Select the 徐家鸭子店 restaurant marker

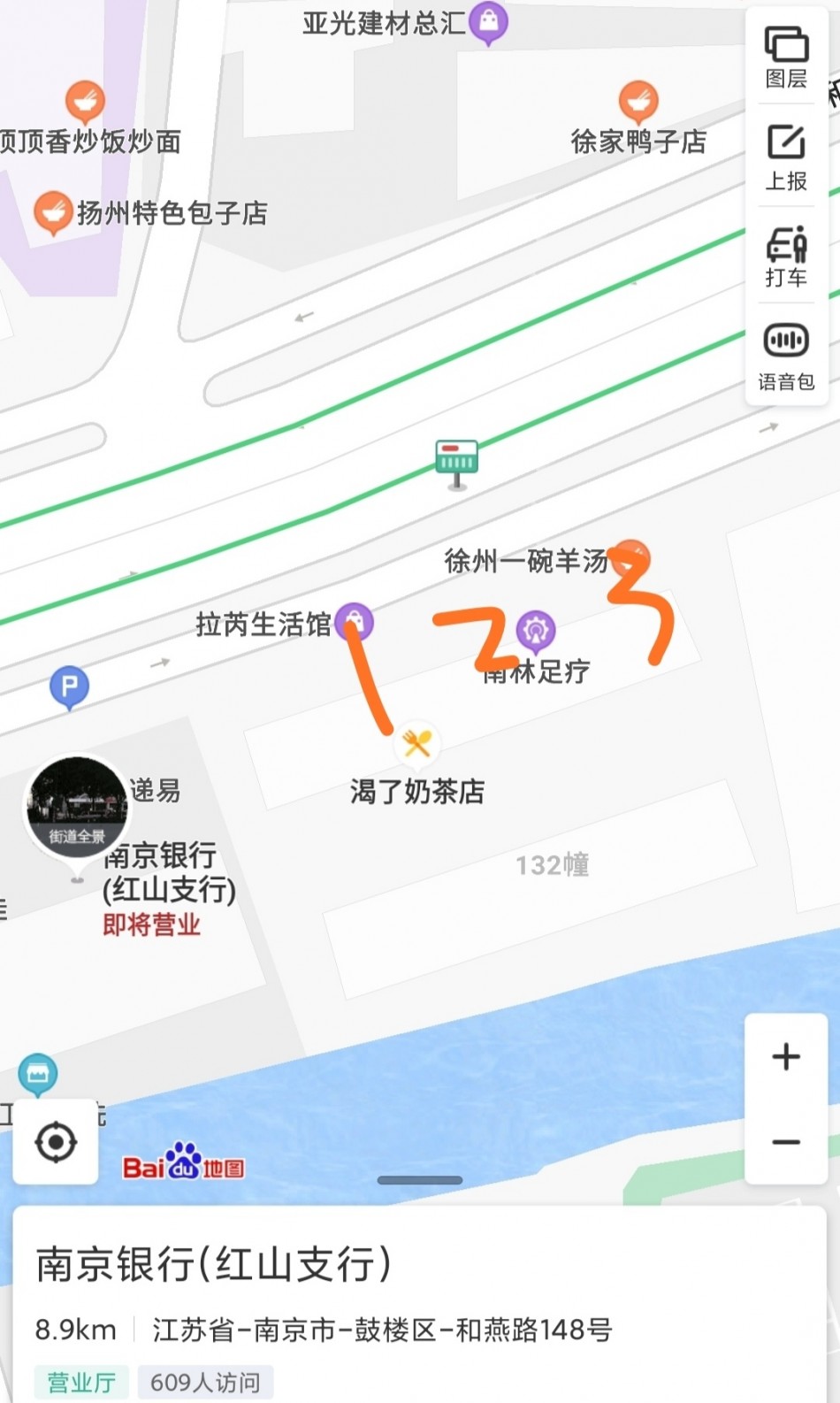pyautogui.click(x=638, y=102)
